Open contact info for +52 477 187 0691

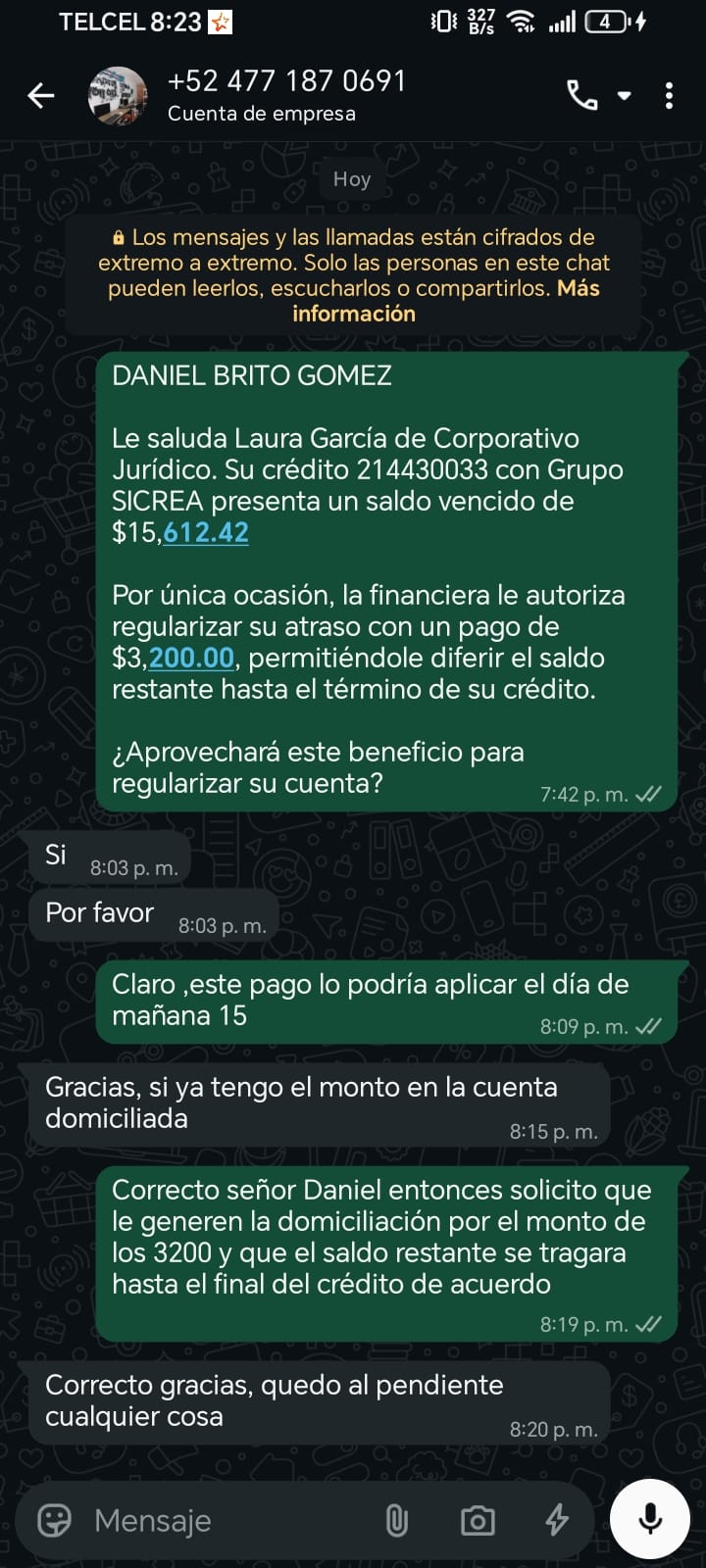[286, 95]
